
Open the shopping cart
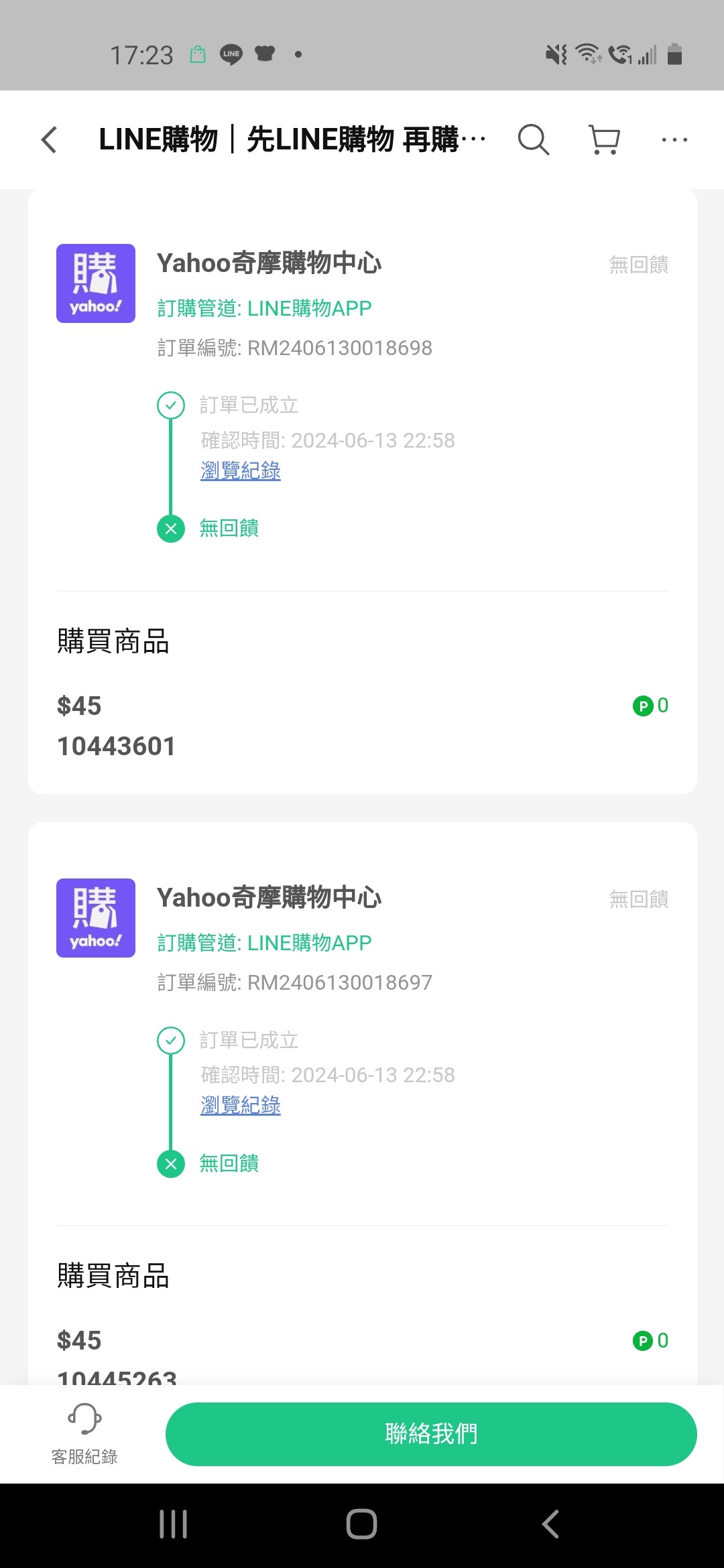tap(604, 139)
